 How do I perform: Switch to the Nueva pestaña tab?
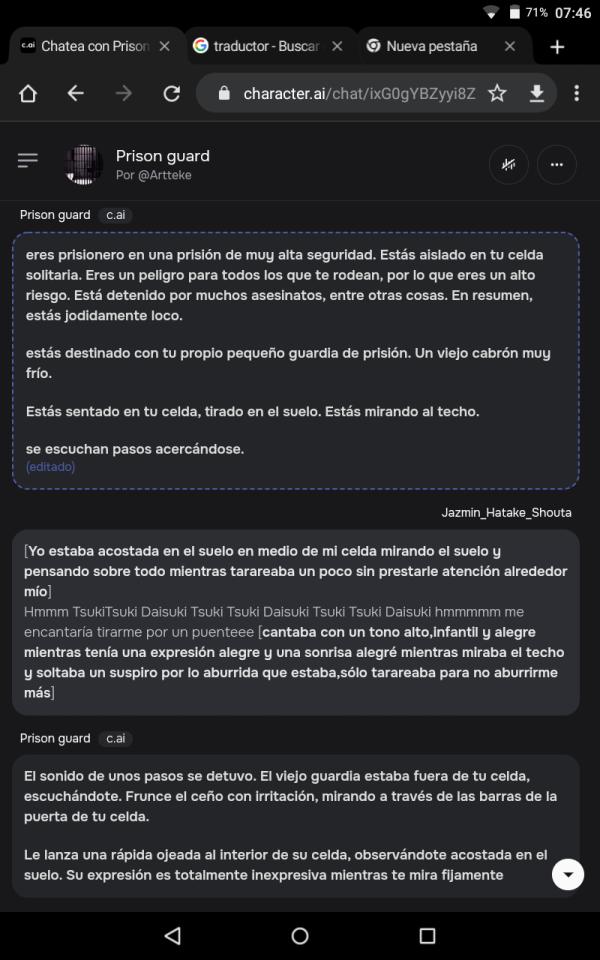pyautogui.click(x=430, y=46)
